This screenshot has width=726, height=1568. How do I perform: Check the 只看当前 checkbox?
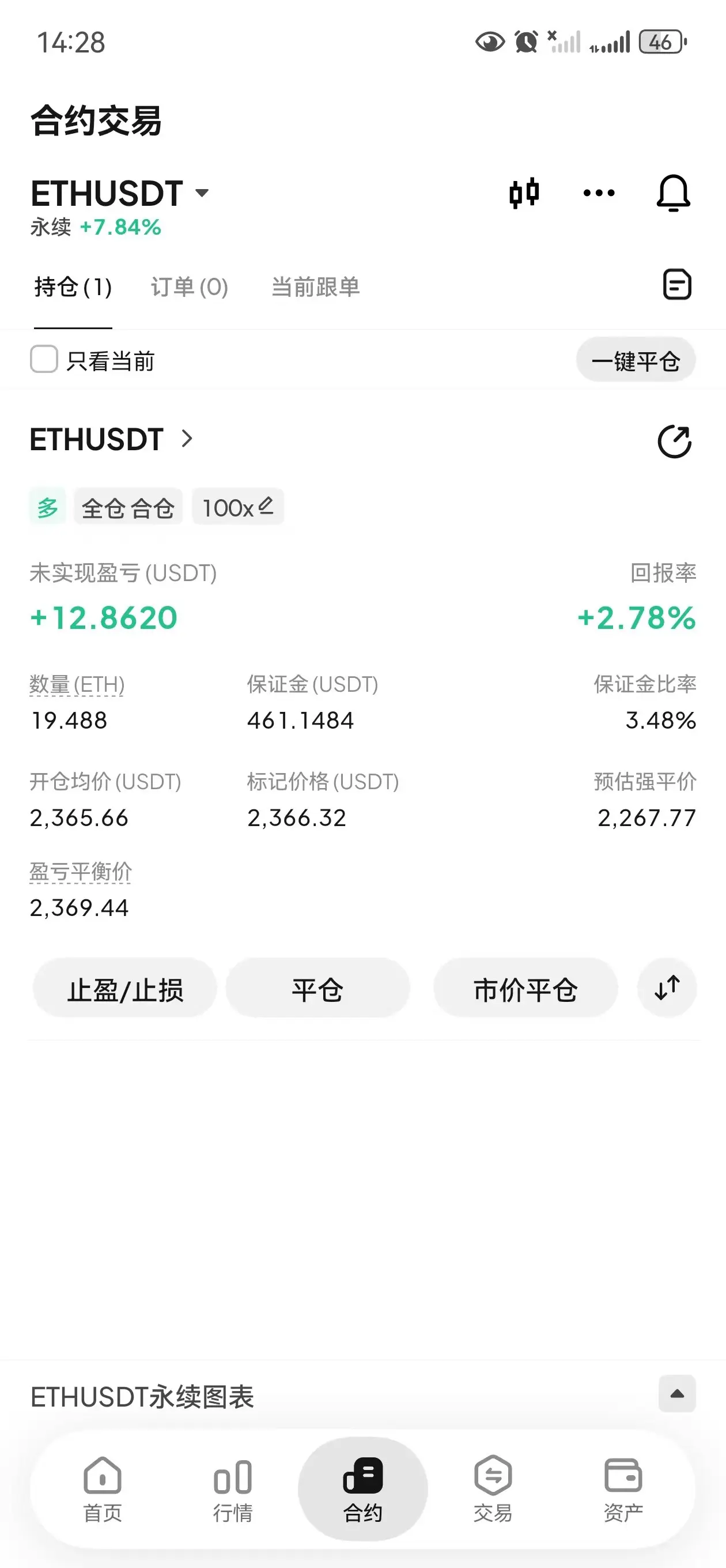[44, 360]
